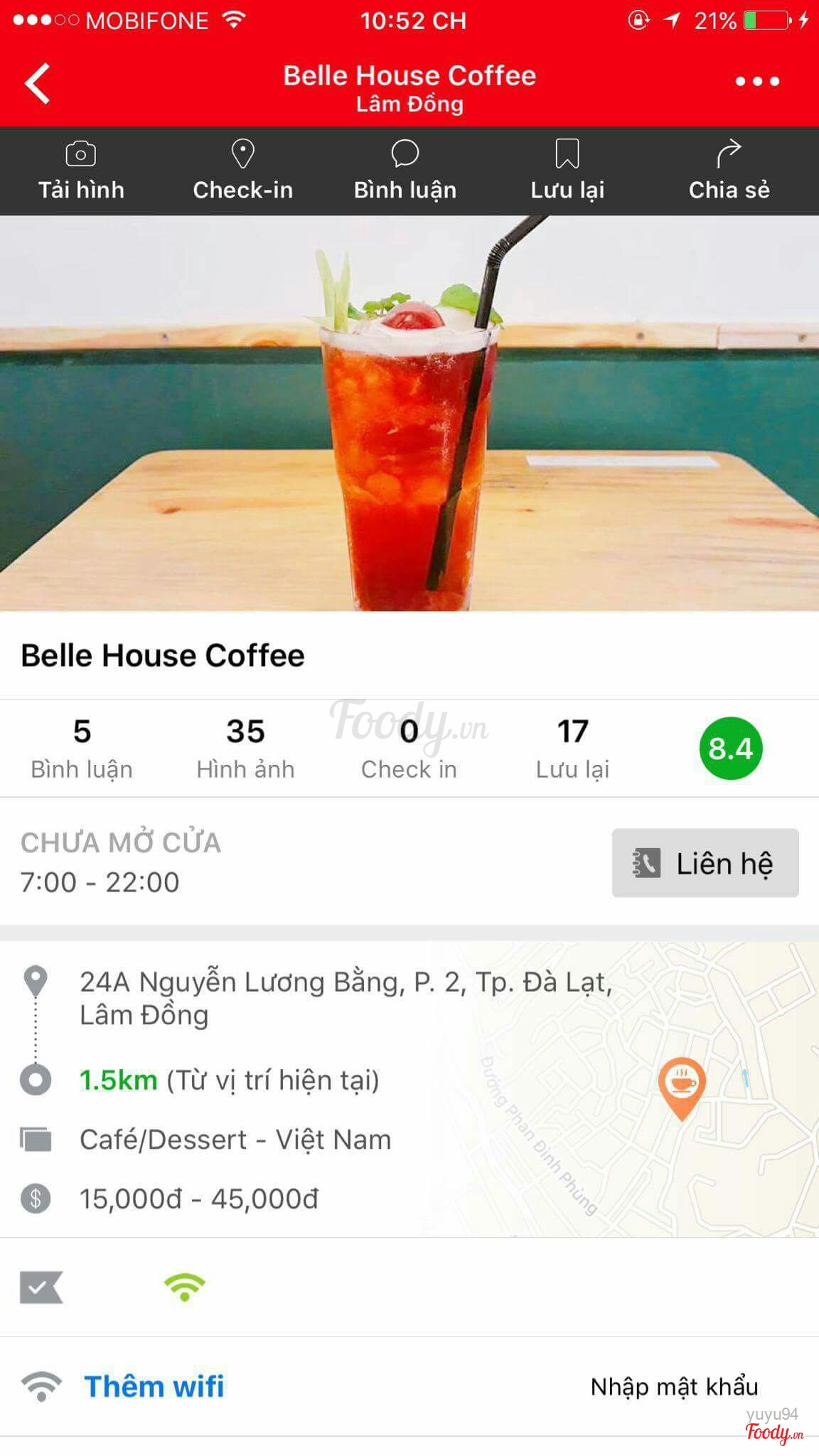View the 35 Hình ảnh photos
The image size is (819, 1456).
pos(245,748)
